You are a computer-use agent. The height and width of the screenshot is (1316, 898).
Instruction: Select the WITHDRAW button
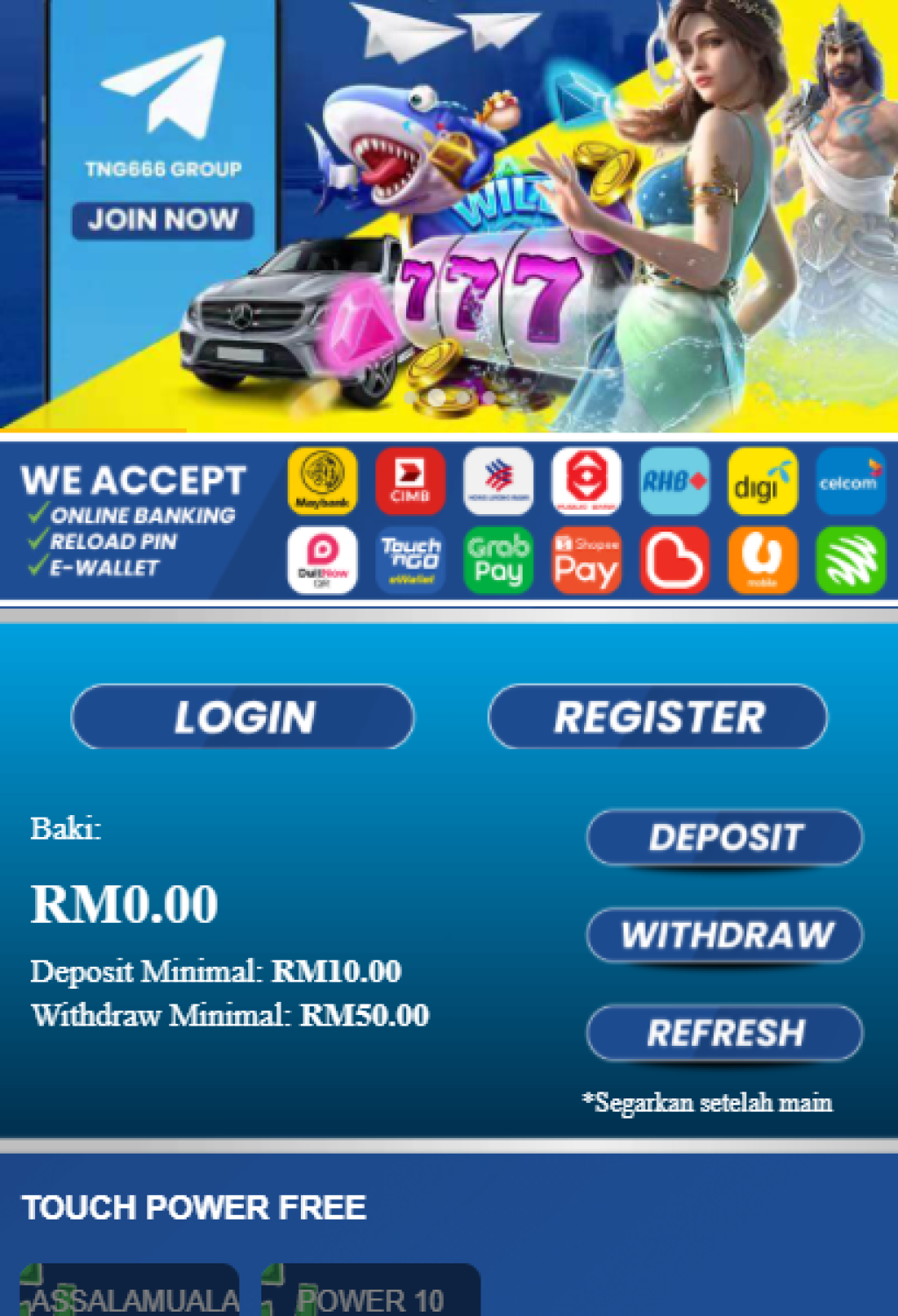click(x=724, y=934)
